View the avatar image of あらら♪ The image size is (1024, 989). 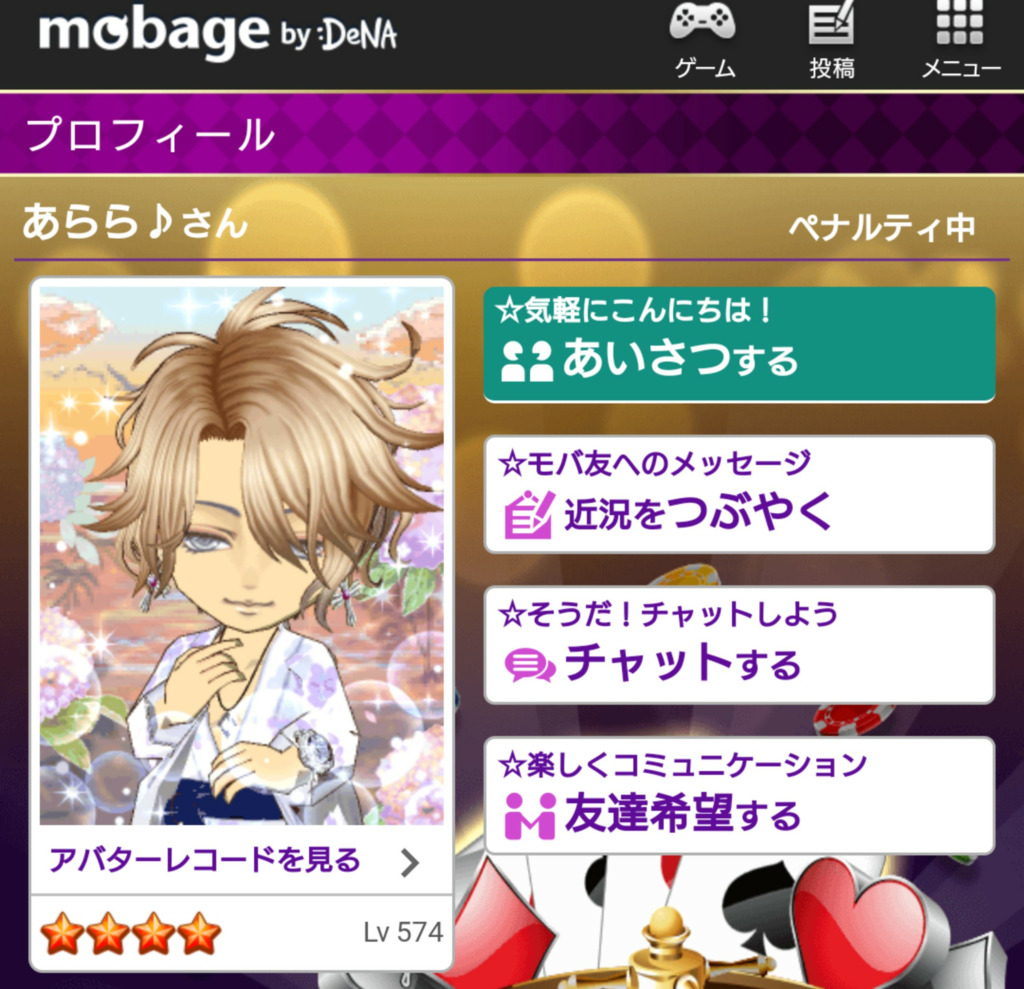[x=241, y=555]
